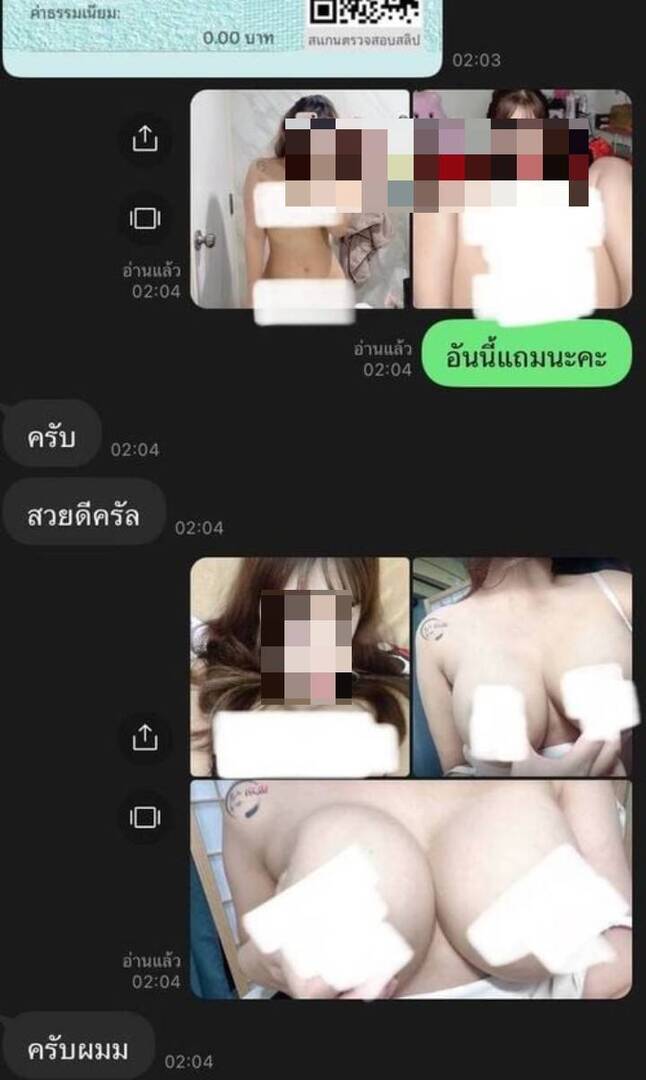The image size is (646, 1080).
Task: Open album view for the three-photo set
Action: 145,818
